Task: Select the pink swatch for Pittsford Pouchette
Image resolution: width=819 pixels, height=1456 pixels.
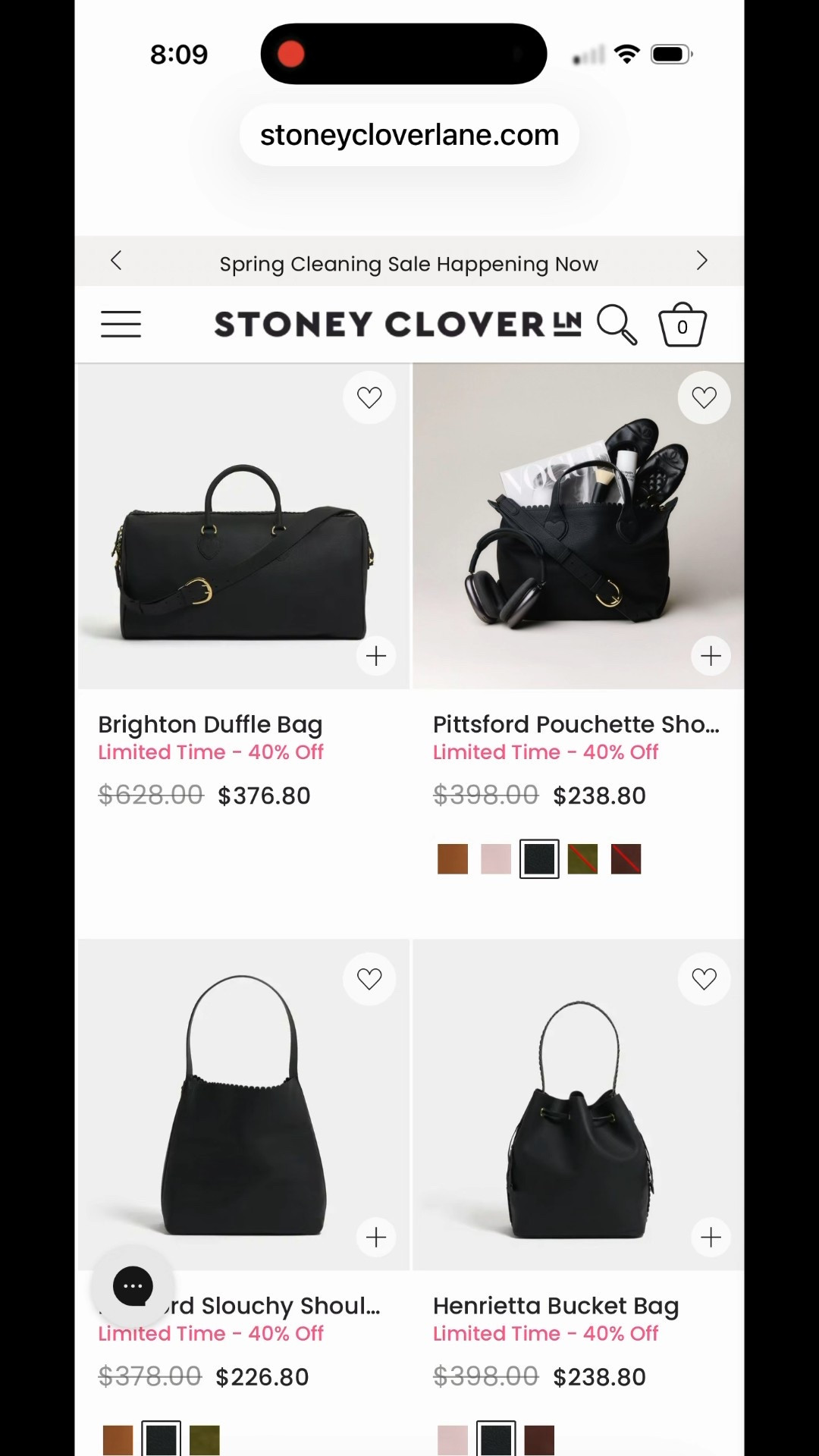Action: pos(496,859)
